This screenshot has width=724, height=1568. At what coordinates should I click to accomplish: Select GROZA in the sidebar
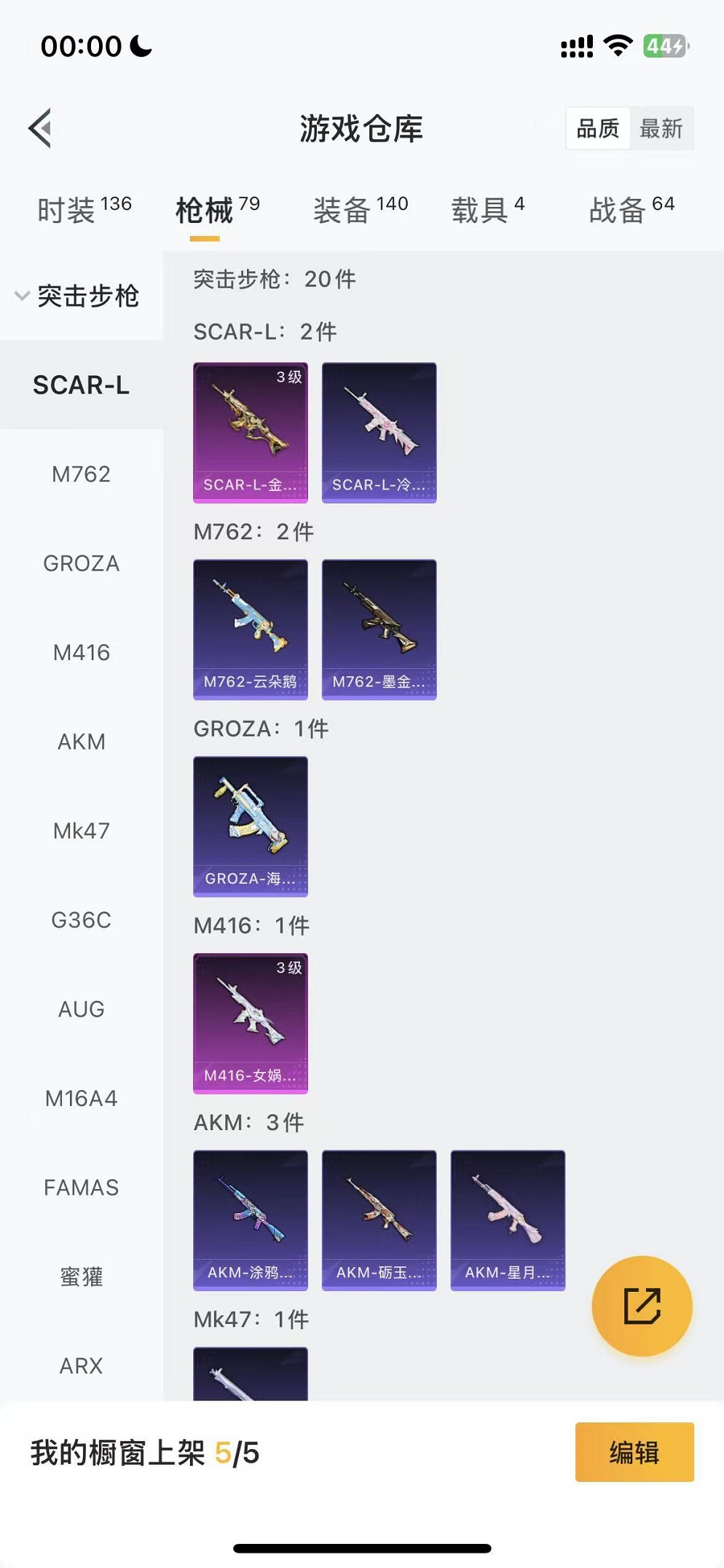coord(81,563)
